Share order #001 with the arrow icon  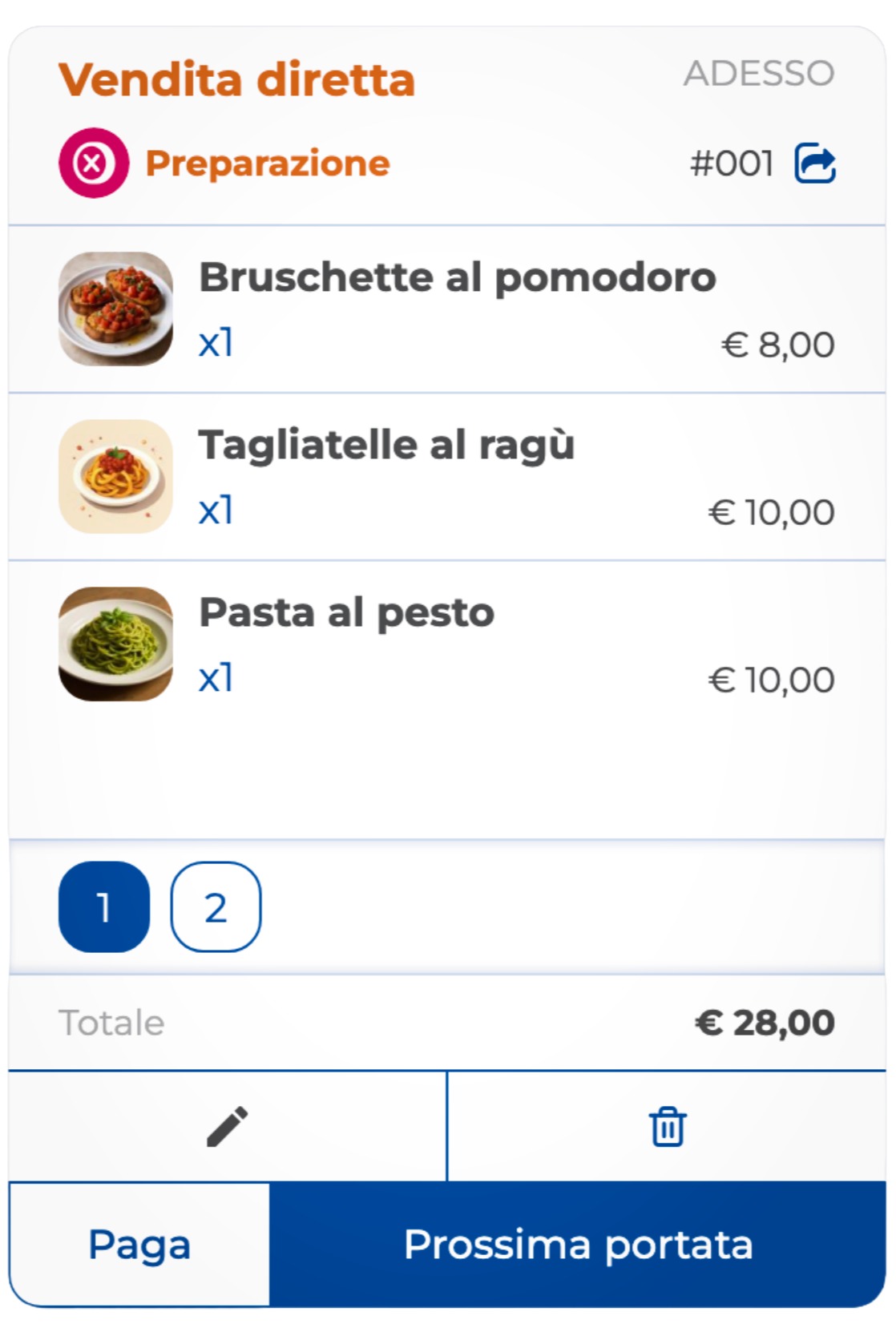tap(814, 163)
